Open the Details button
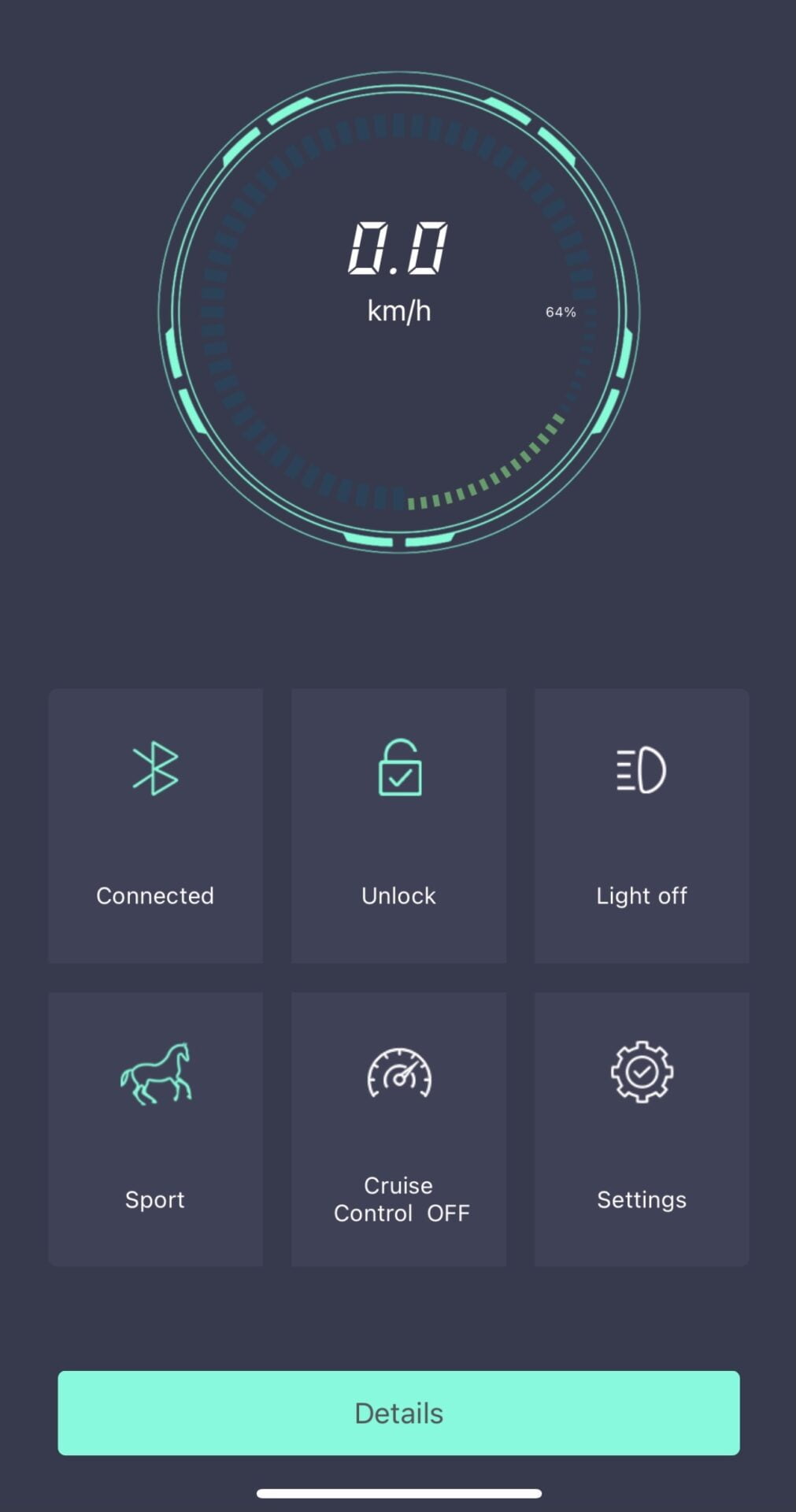Image resolution: width=796 pixels, height=1512 pixels. point(398,1413)
